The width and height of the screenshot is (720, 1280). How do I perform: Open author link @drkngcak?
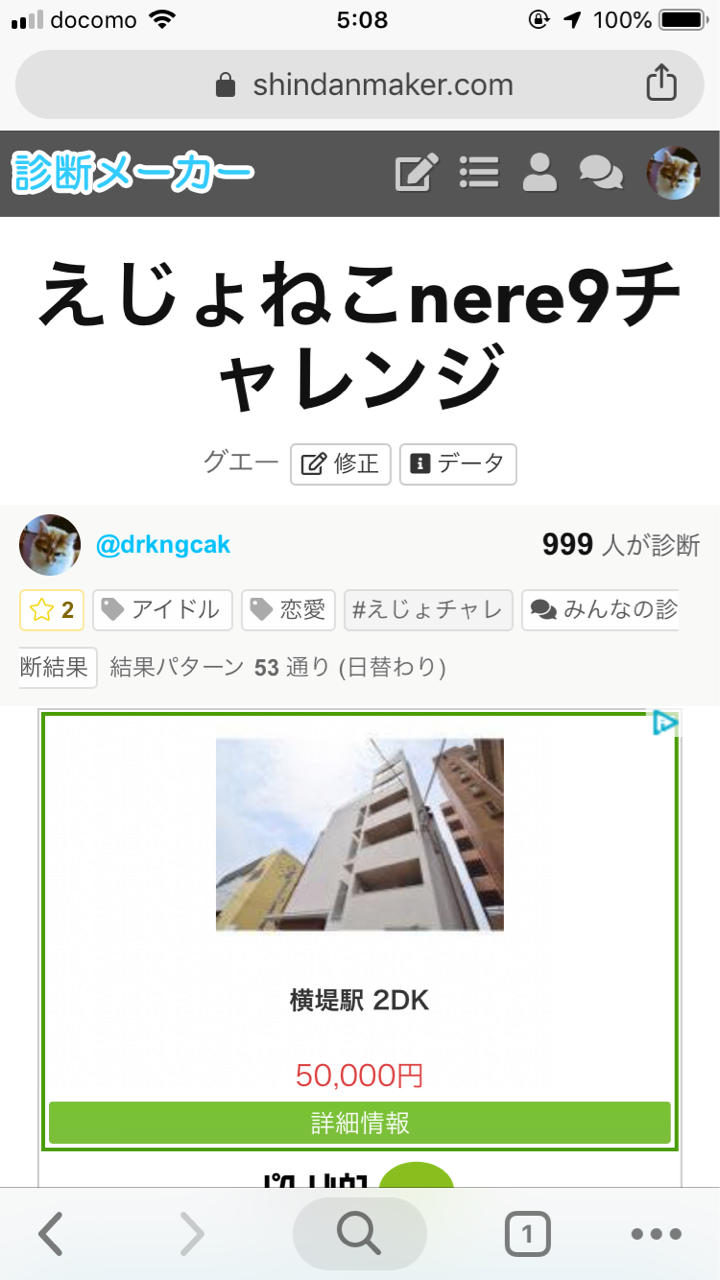163,545
